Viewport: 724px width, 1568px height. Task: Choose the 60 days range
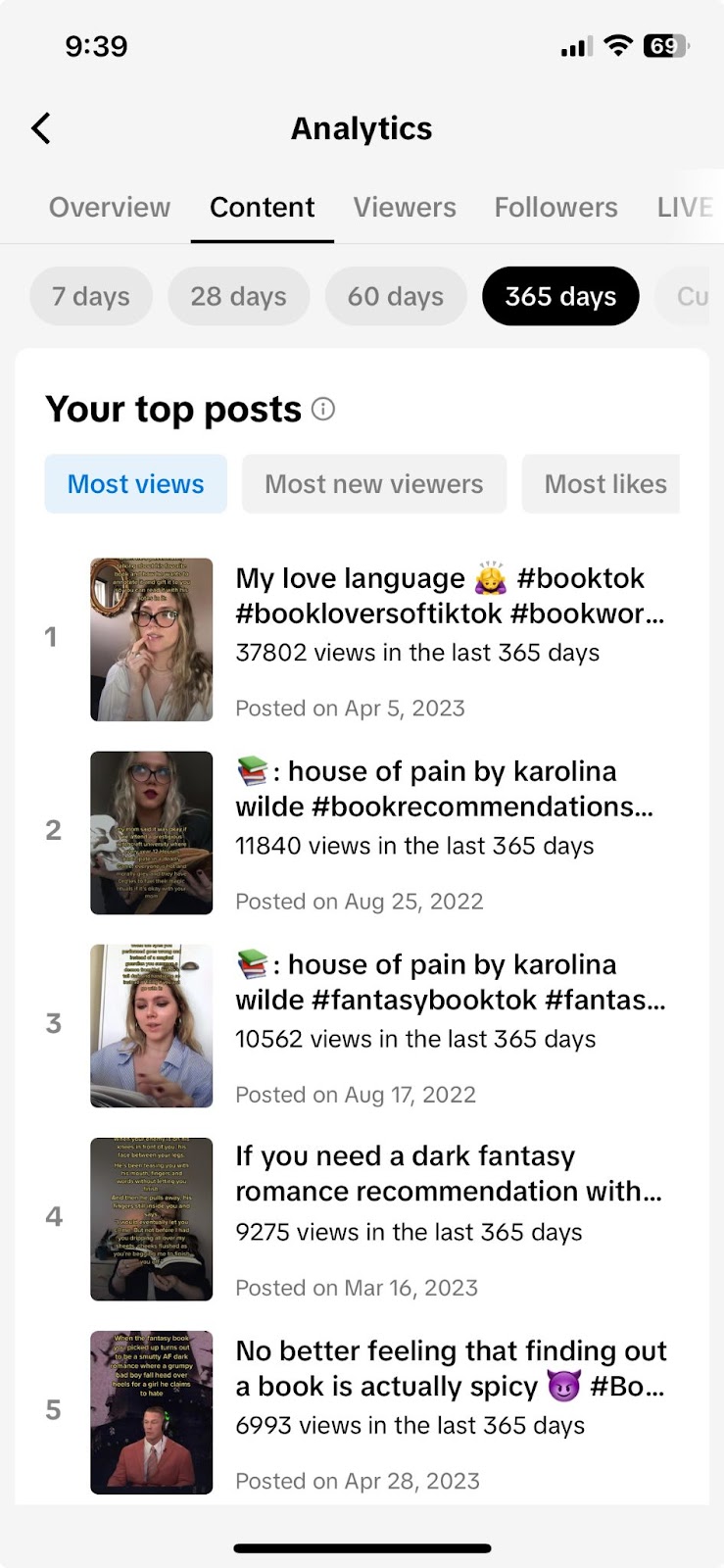pos(396,296)
